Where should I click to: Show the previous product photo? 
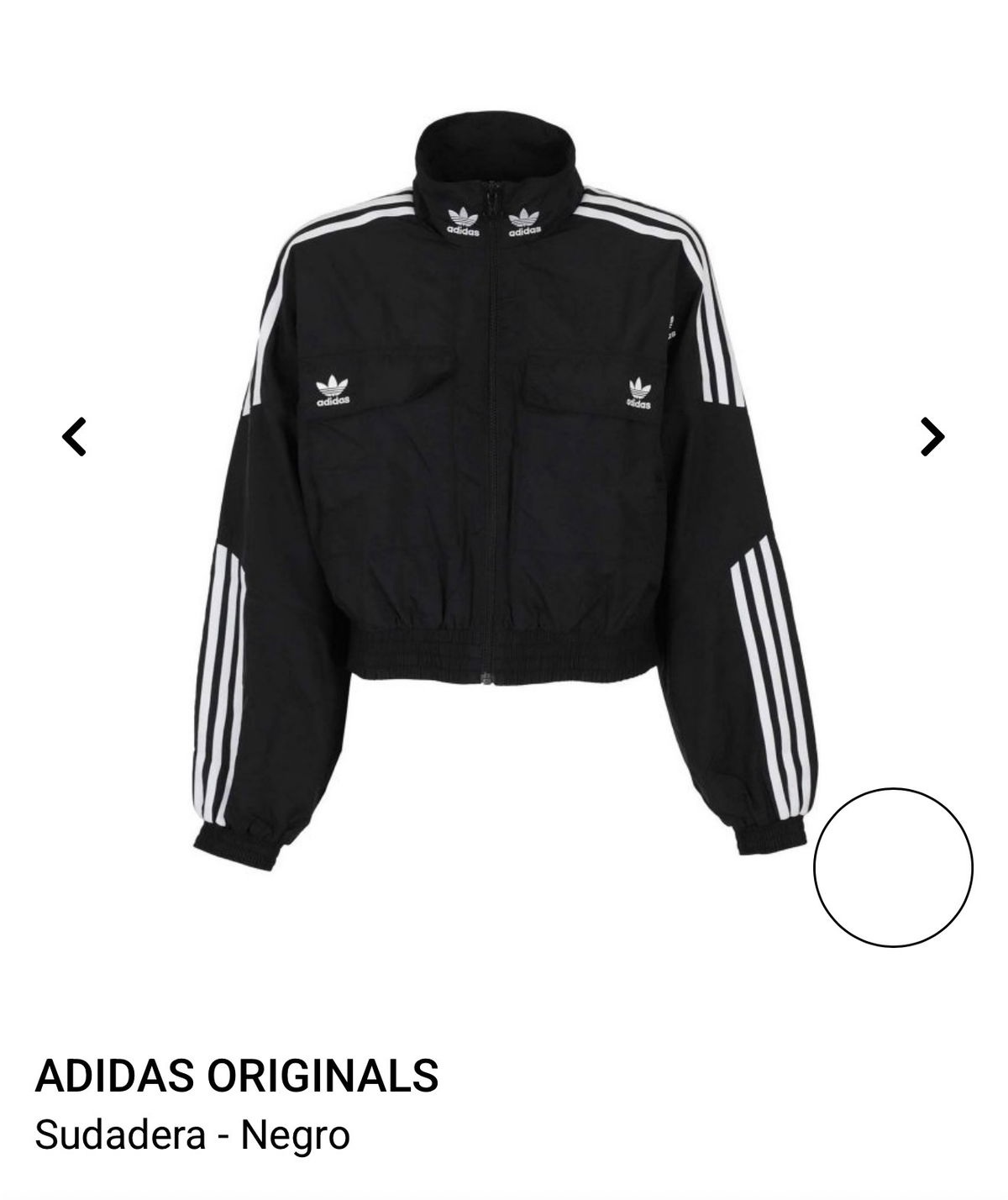(75, 436)
